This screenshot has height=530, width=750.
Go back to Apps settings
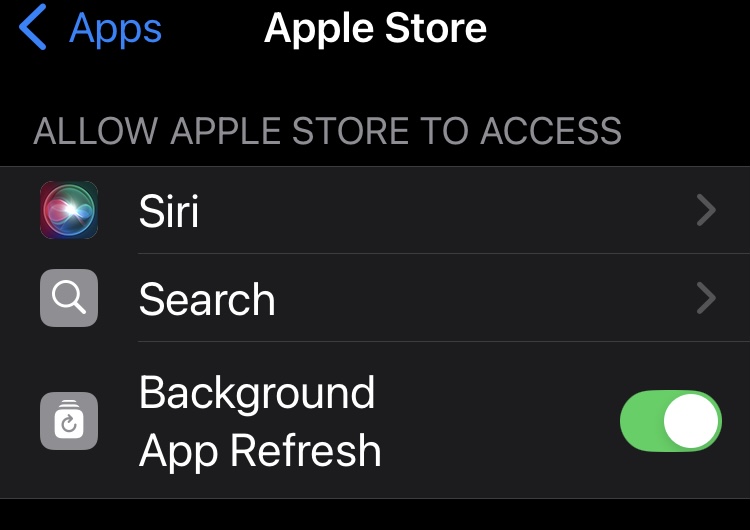pyautogui.click(x=90, y=30)
